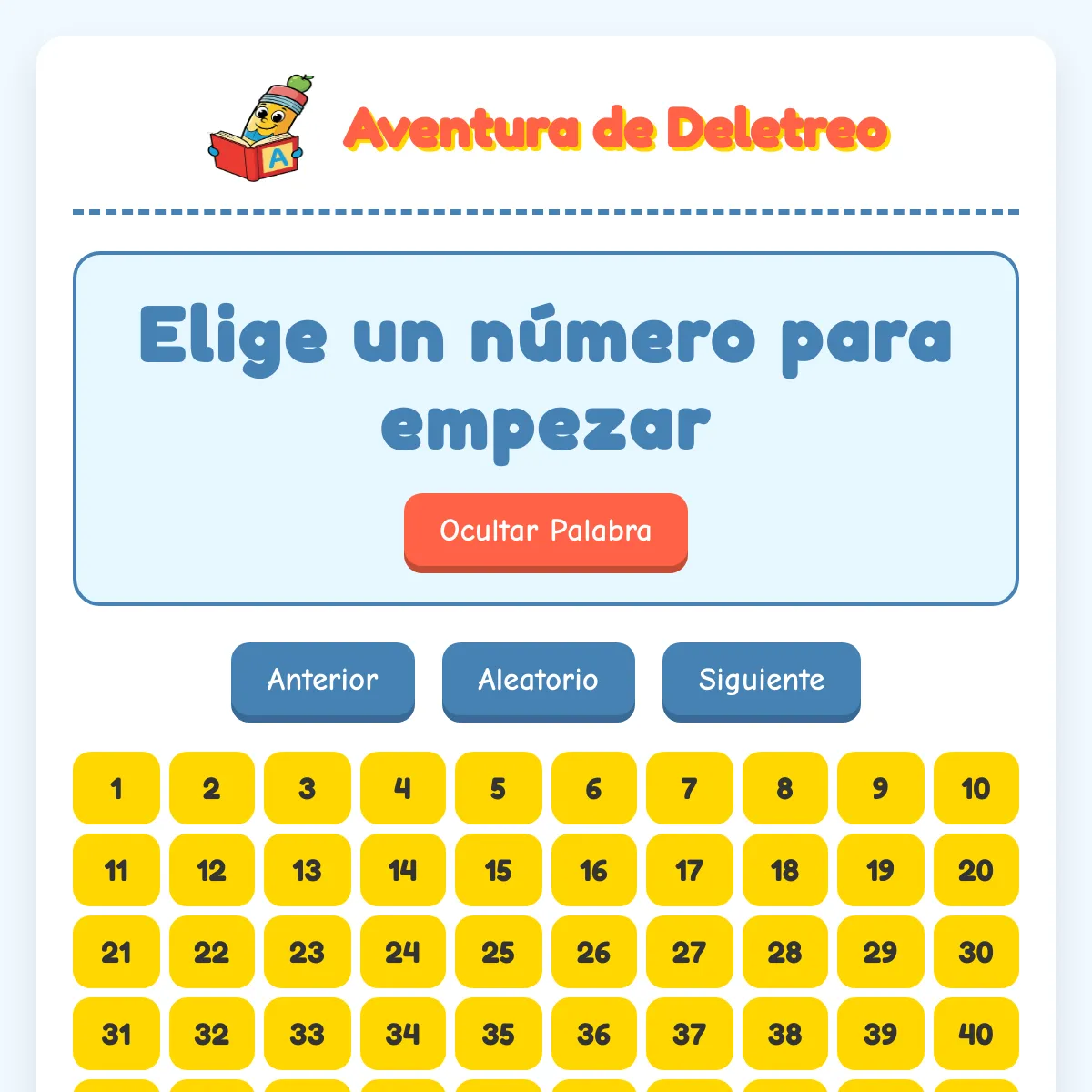
Task: Choose number 20 tile
Action: [976, 870]
